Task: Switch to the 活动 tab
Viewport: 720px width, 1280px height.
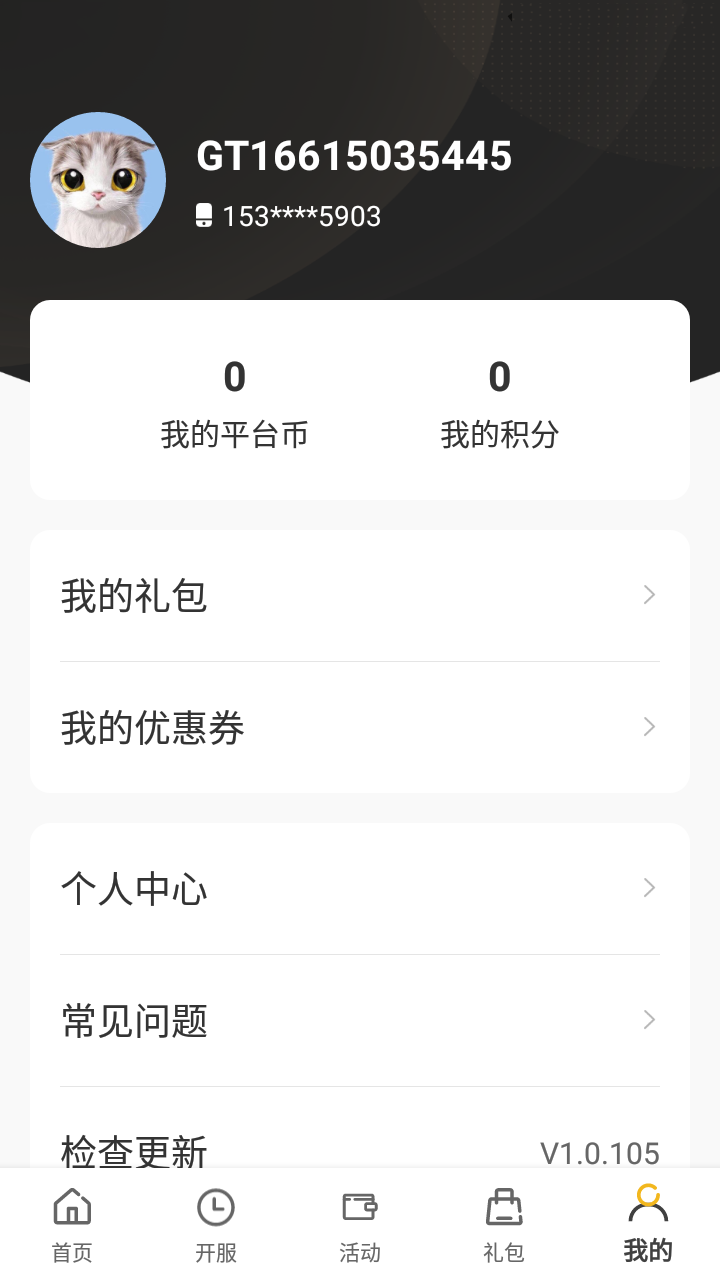Action: pos(360,1222)
